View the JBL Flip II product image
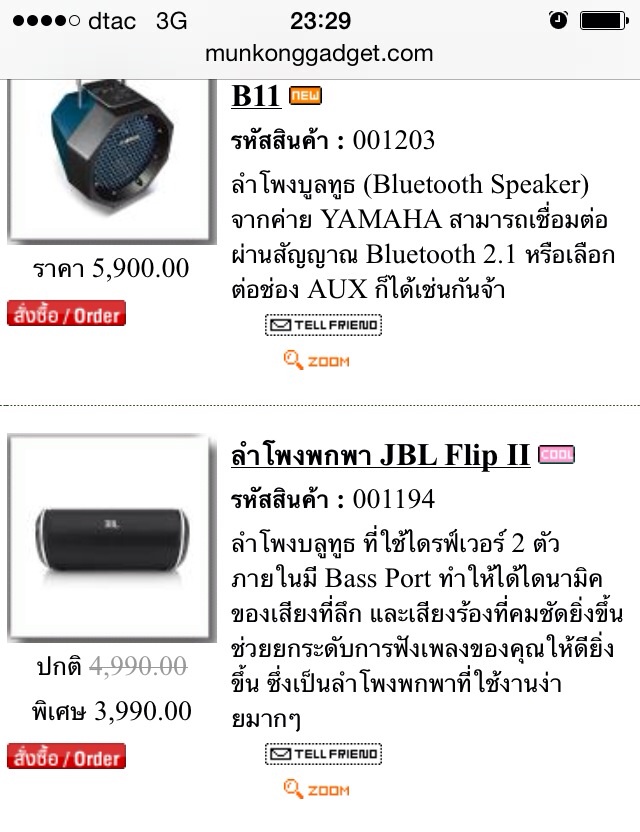This screenshot has width=640, height=832. (x=111, y=538)
